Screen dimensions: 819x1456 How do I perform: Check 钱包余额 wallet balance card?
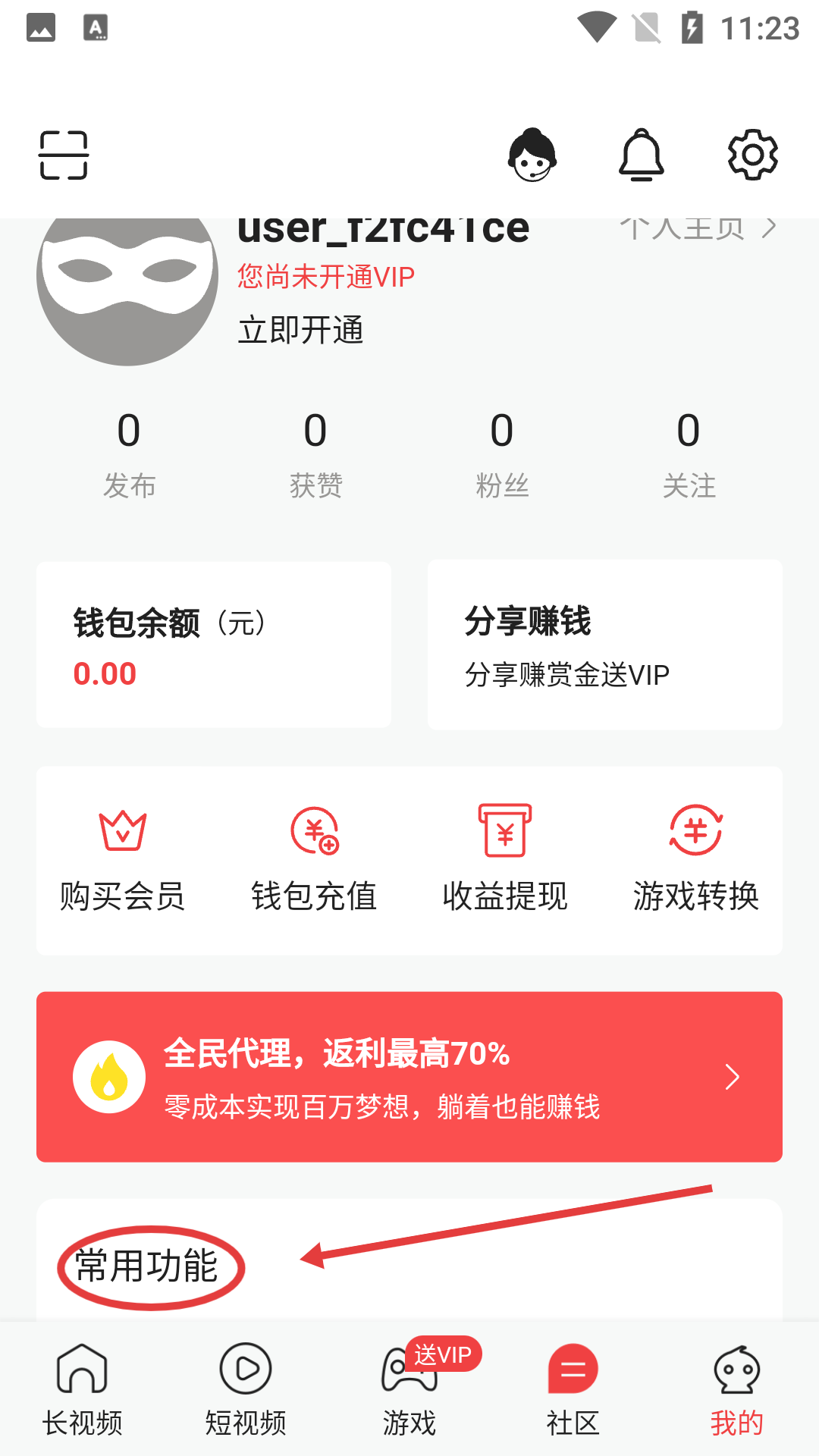tap(213, 643)
